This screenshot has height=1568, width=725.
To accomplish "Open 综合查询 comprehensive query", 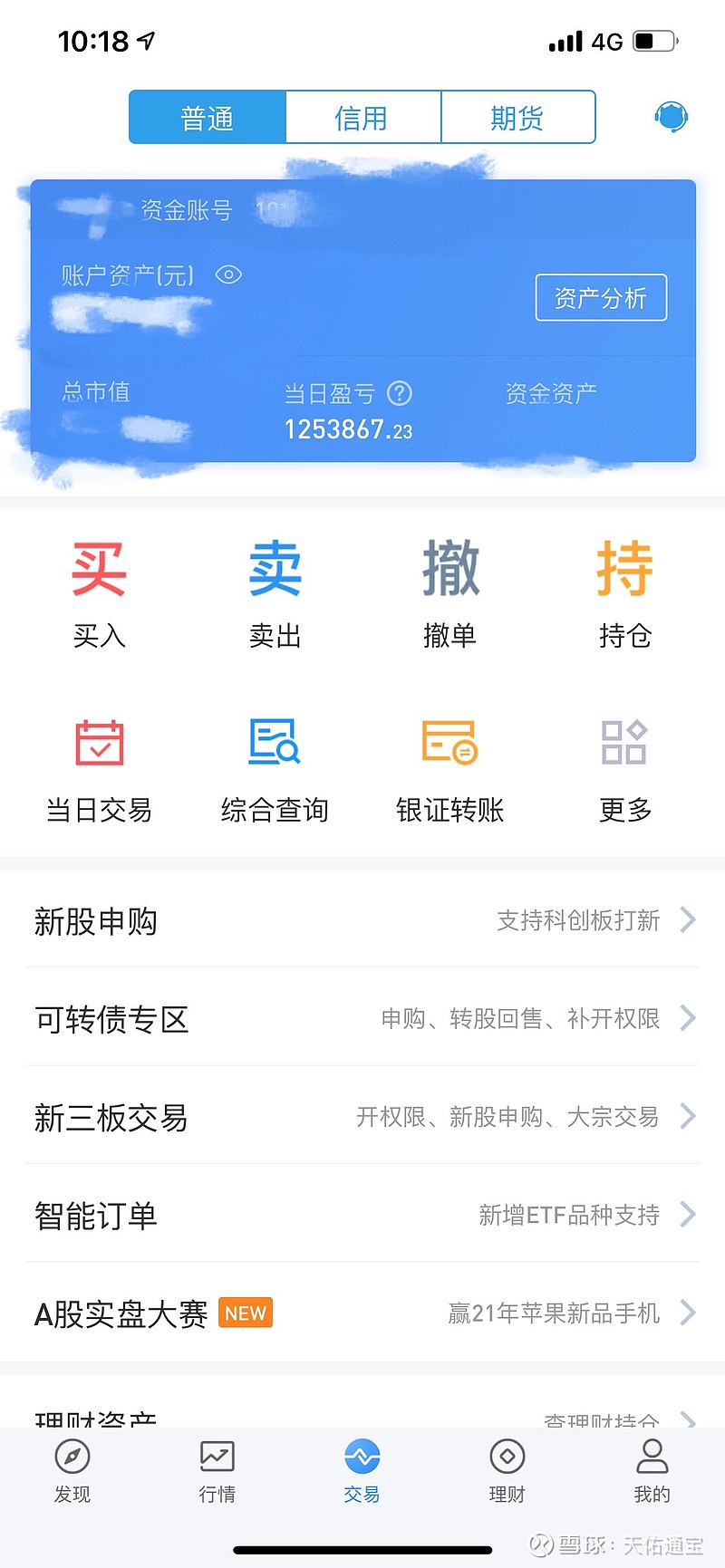I will pyautogui.click(x=275, y=769).
